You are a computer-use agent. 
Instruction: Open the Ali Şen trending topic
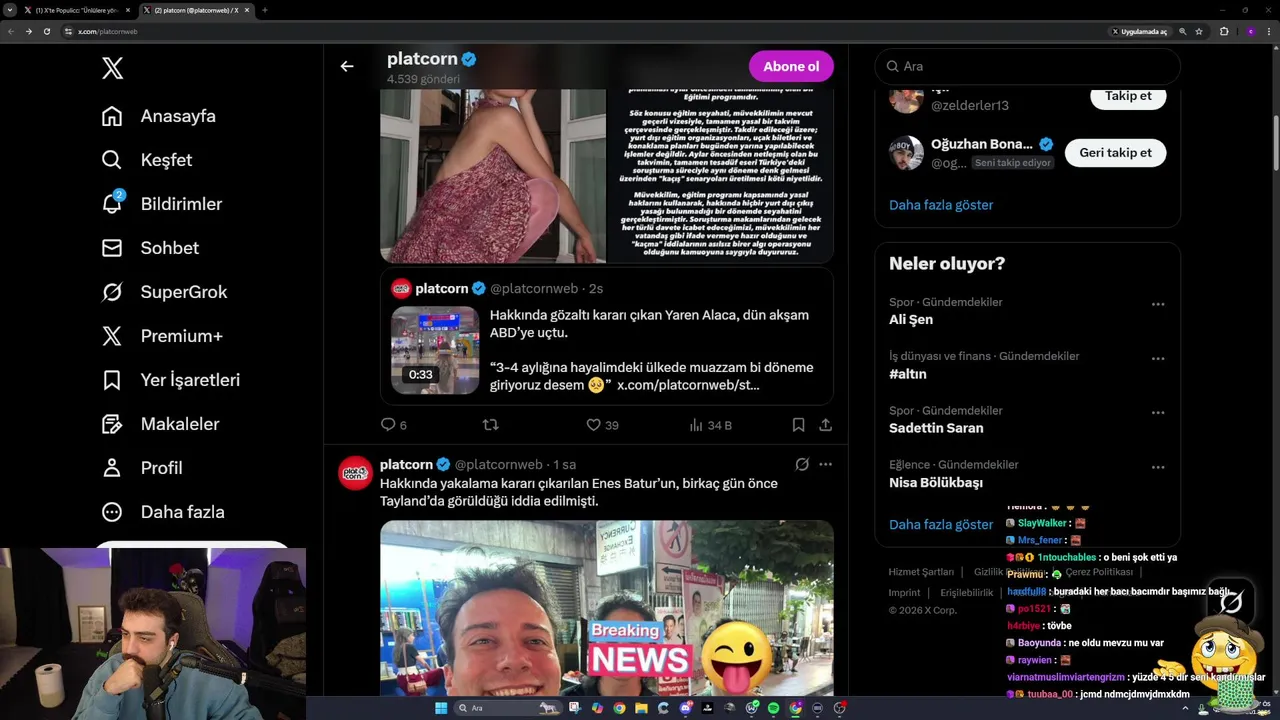911,320
